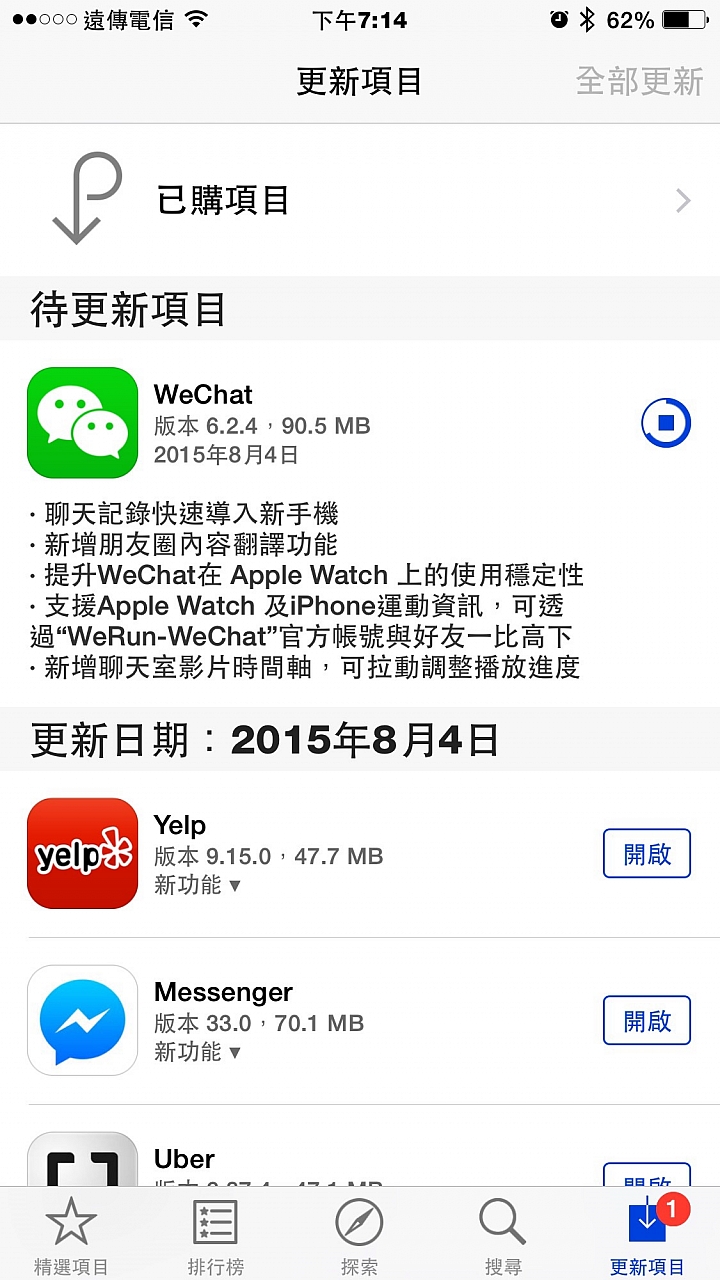Viewport: 720px width, 1280px height.
Task: Switch to the 精選項目 tab
Action: [x=71, y=1235]
